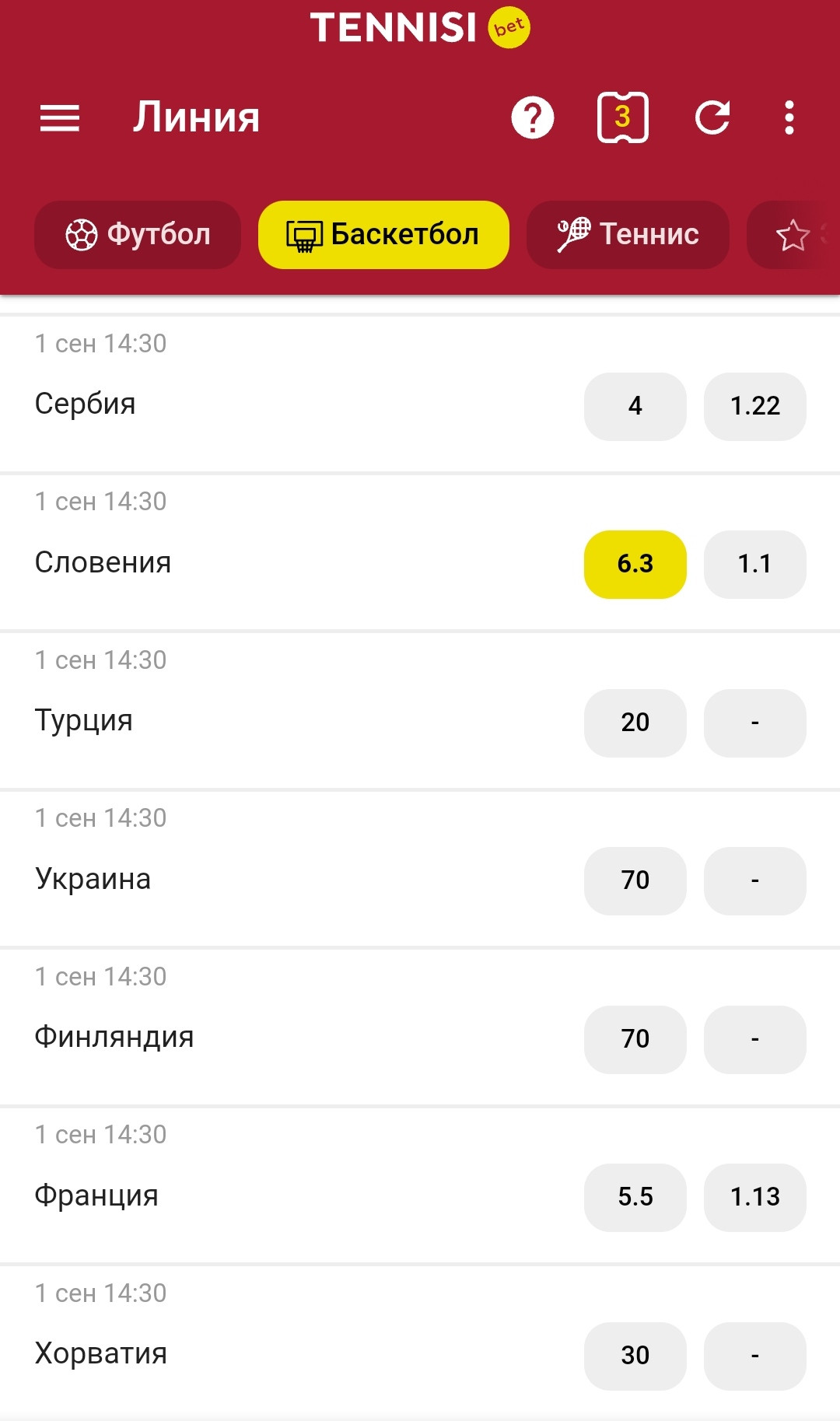This screenshot has height=1421, width=840.
Task: Select odds 5.5 for Франция
Action: click(x=635, y=1198)
